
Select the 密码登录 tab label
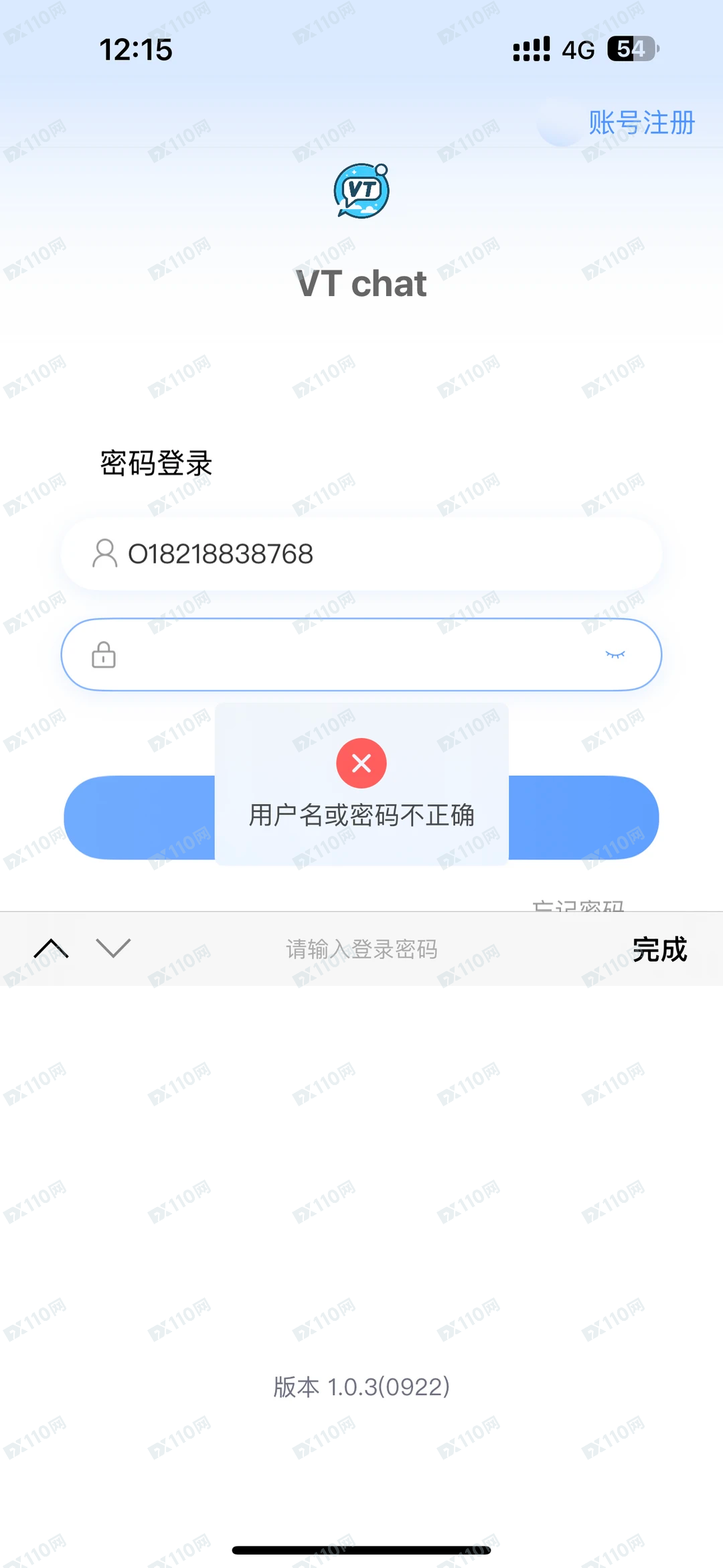155,464
